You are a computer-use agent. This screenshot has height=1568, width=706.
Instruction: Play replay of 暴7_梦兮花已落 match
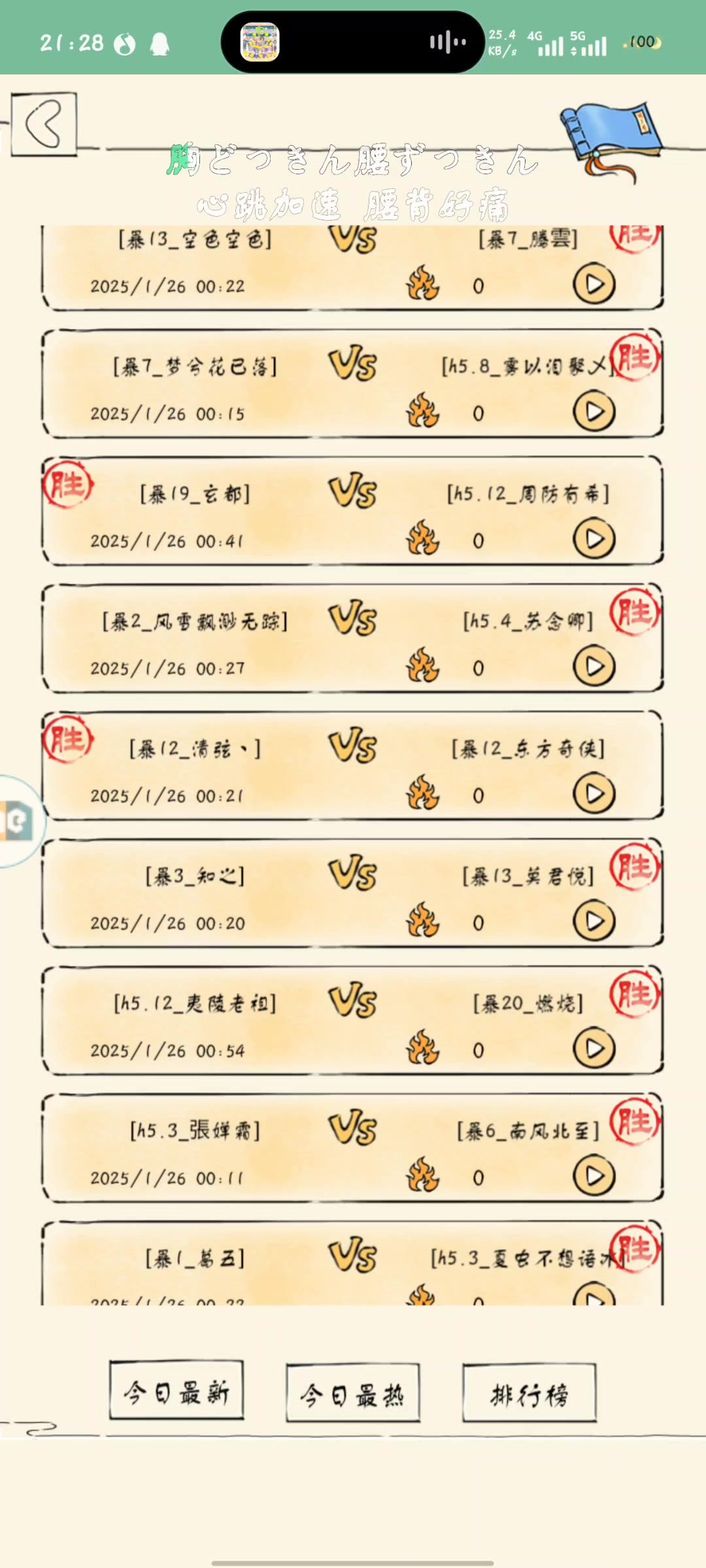(x=594, y=412)
